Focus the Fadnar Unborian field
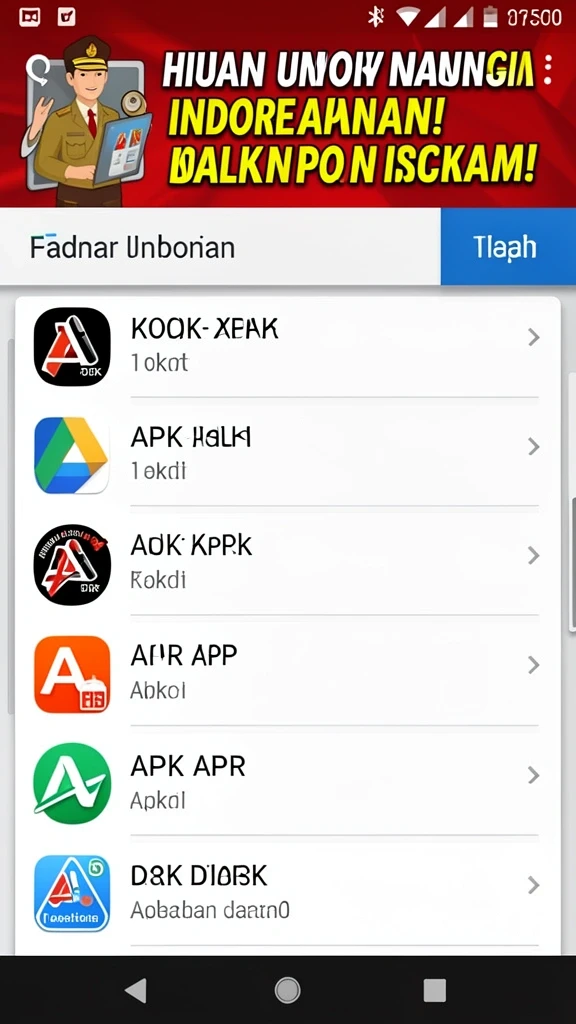The width and height of the screenshot is (576, 1024). click(221, 247)
